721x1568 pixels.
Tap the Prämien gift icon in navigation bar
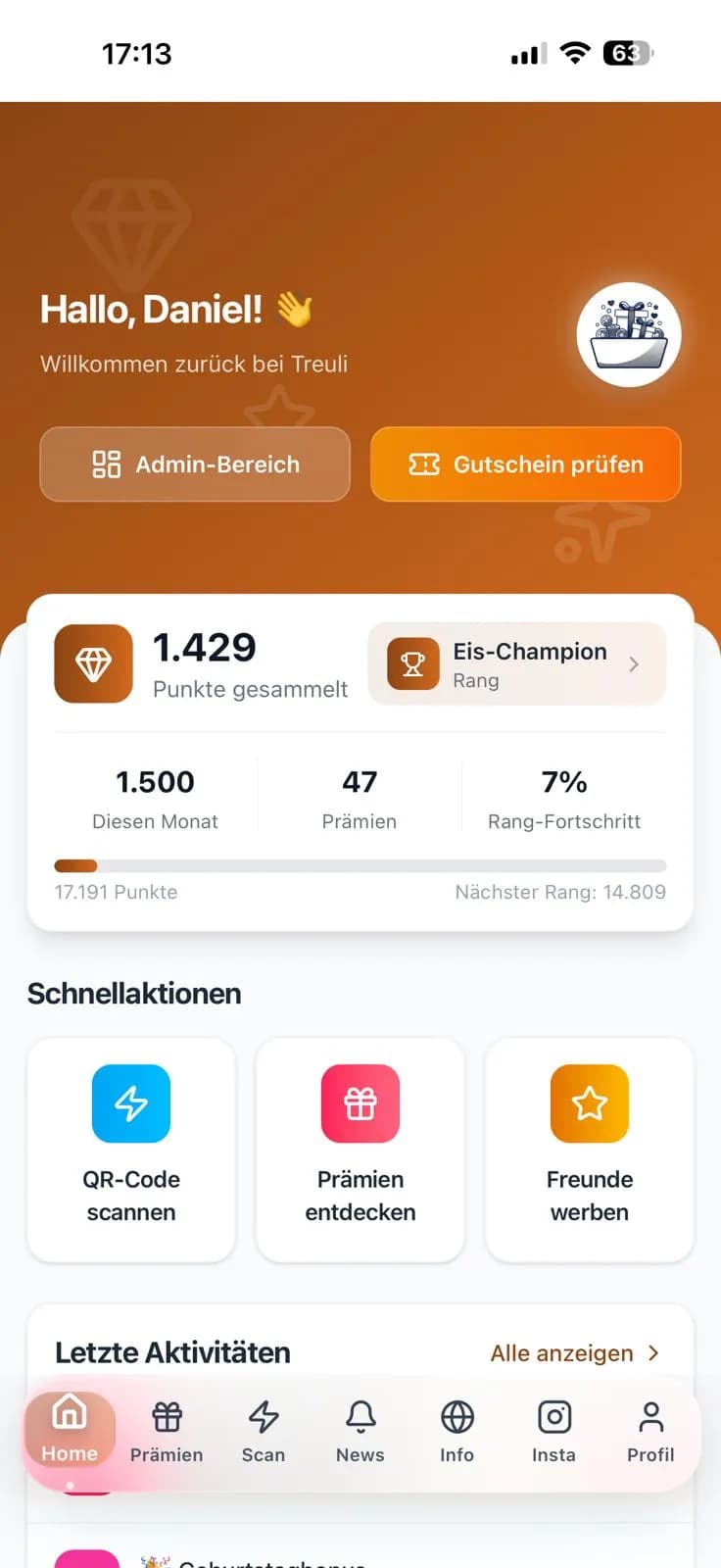tap(166, 1415)
